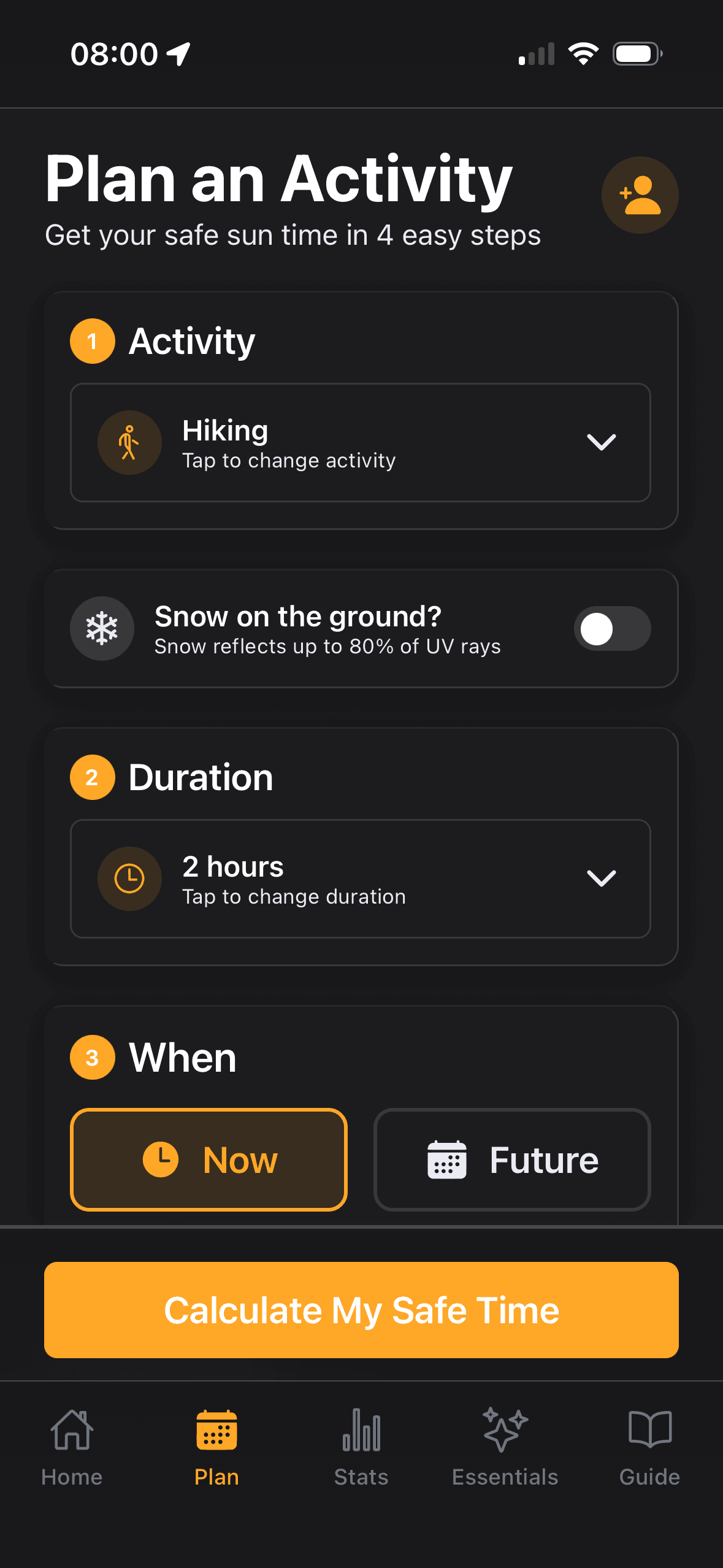Select the snowflake icon
The height and width of the screenshot is (1568, 723).
pos(102,628)
